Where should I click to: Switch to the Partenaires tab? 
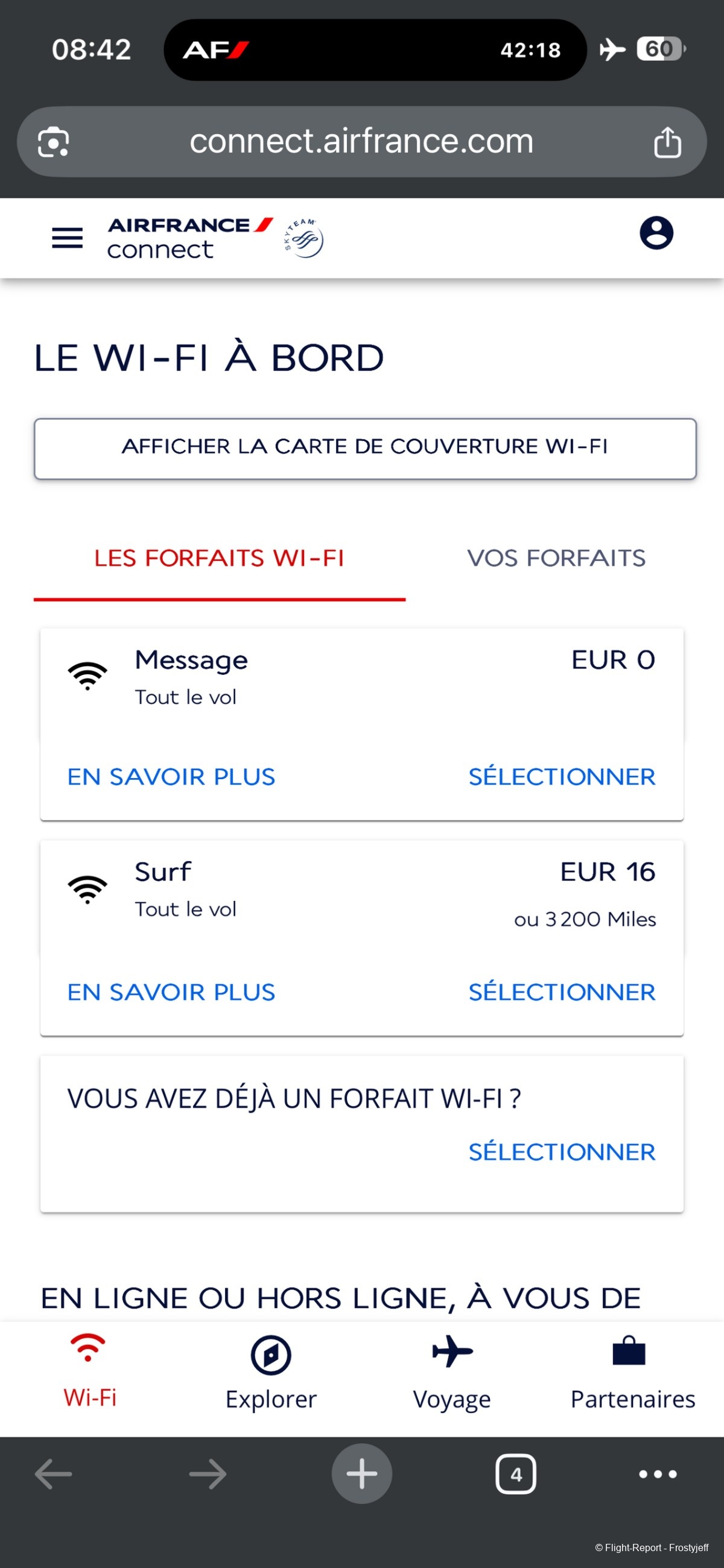pos(632,1373)
